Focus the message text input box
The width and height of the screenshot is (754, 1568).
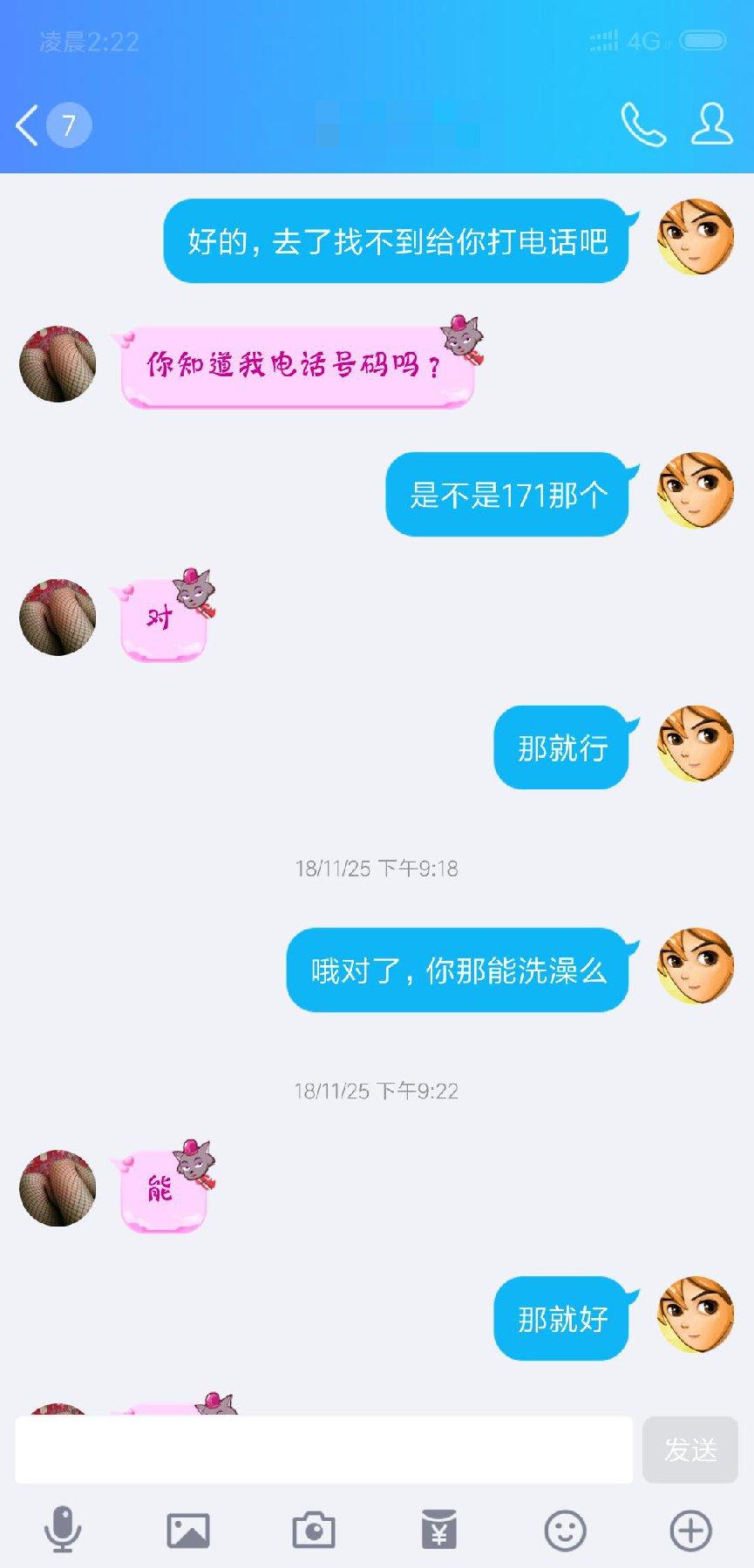pos(323,1450)
